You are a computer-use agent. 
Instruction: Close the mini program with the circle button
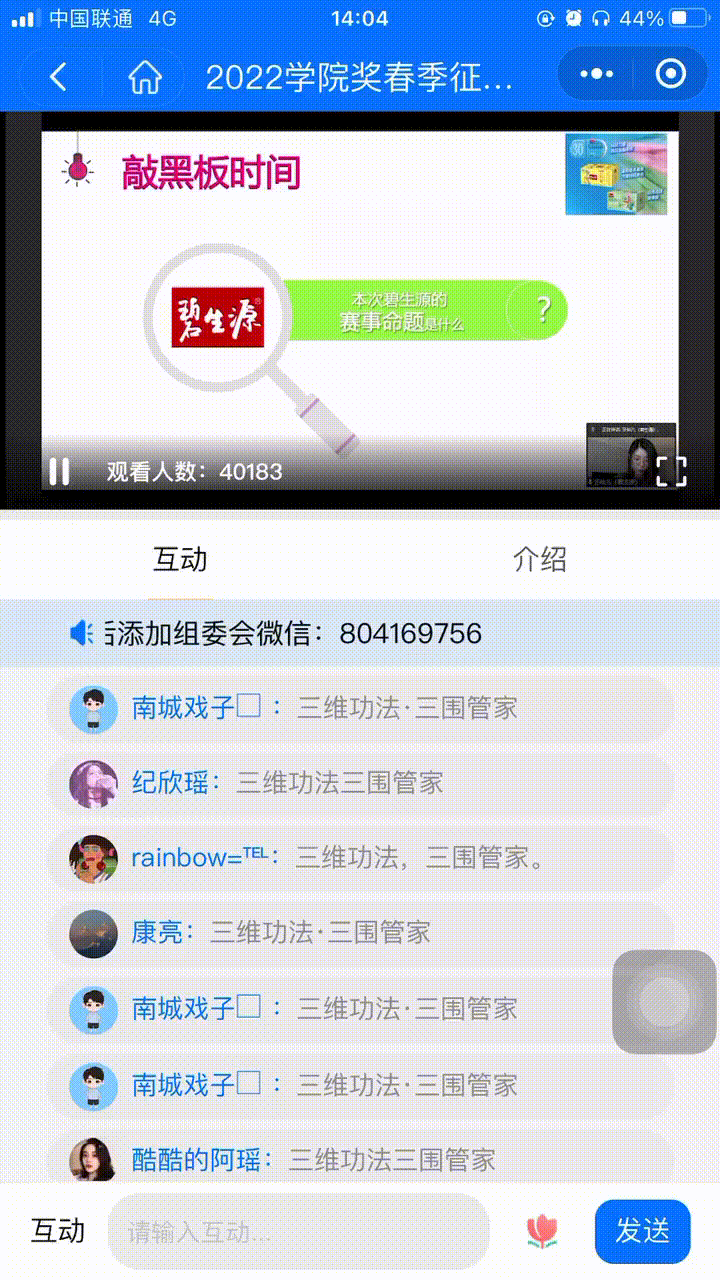[670, 74]
